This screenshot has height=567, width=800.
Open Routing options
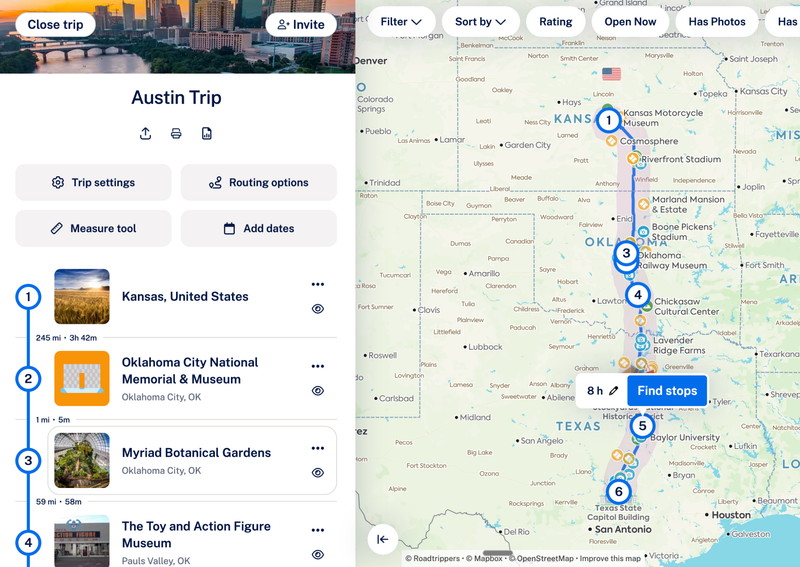259,182
